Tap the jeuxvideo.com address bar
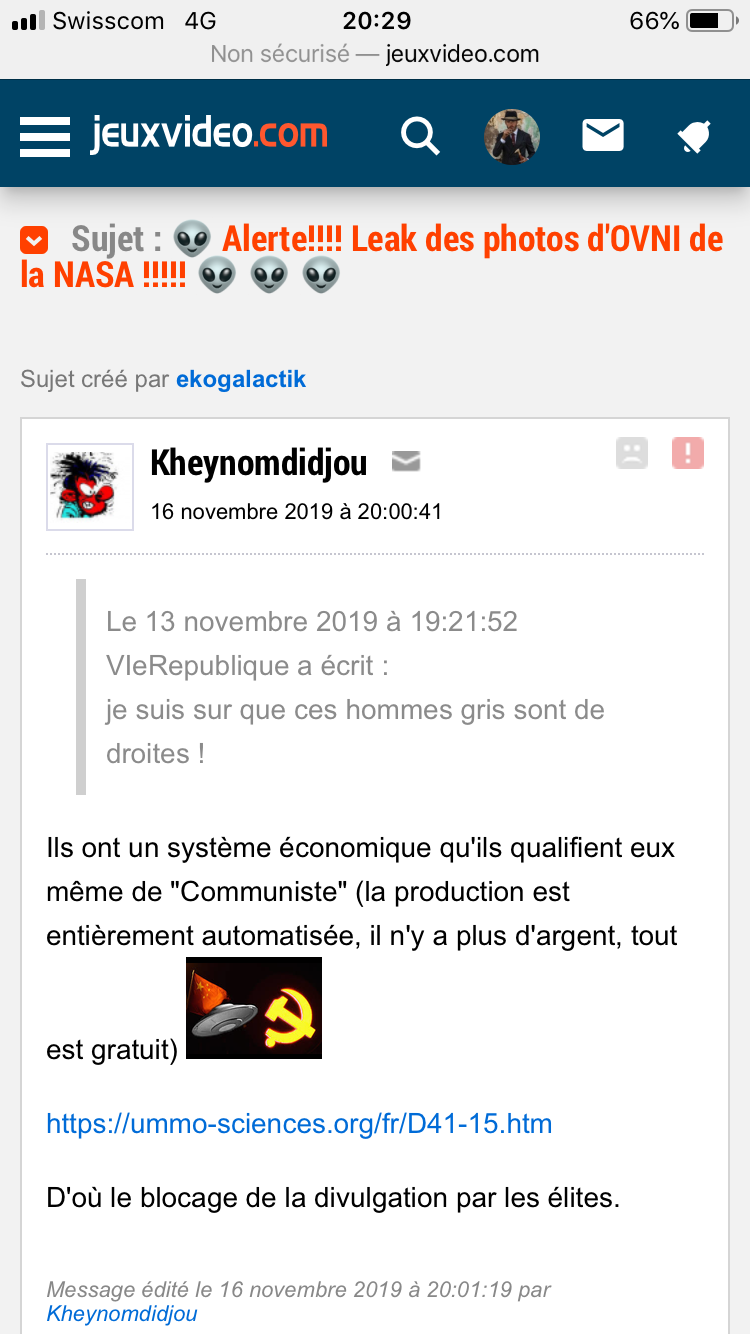 coord(375,54)
